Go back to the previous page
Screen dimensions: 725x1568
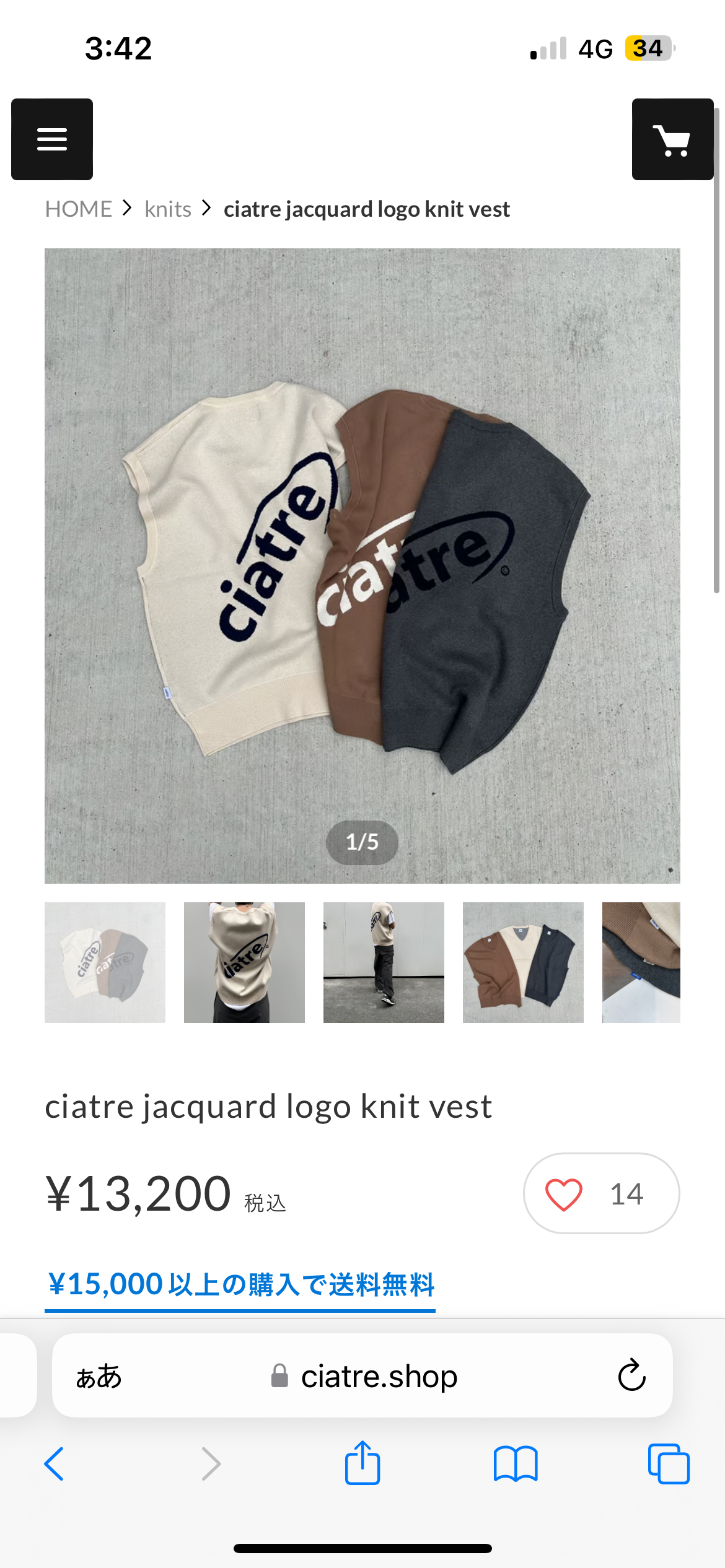point(55,1464)
